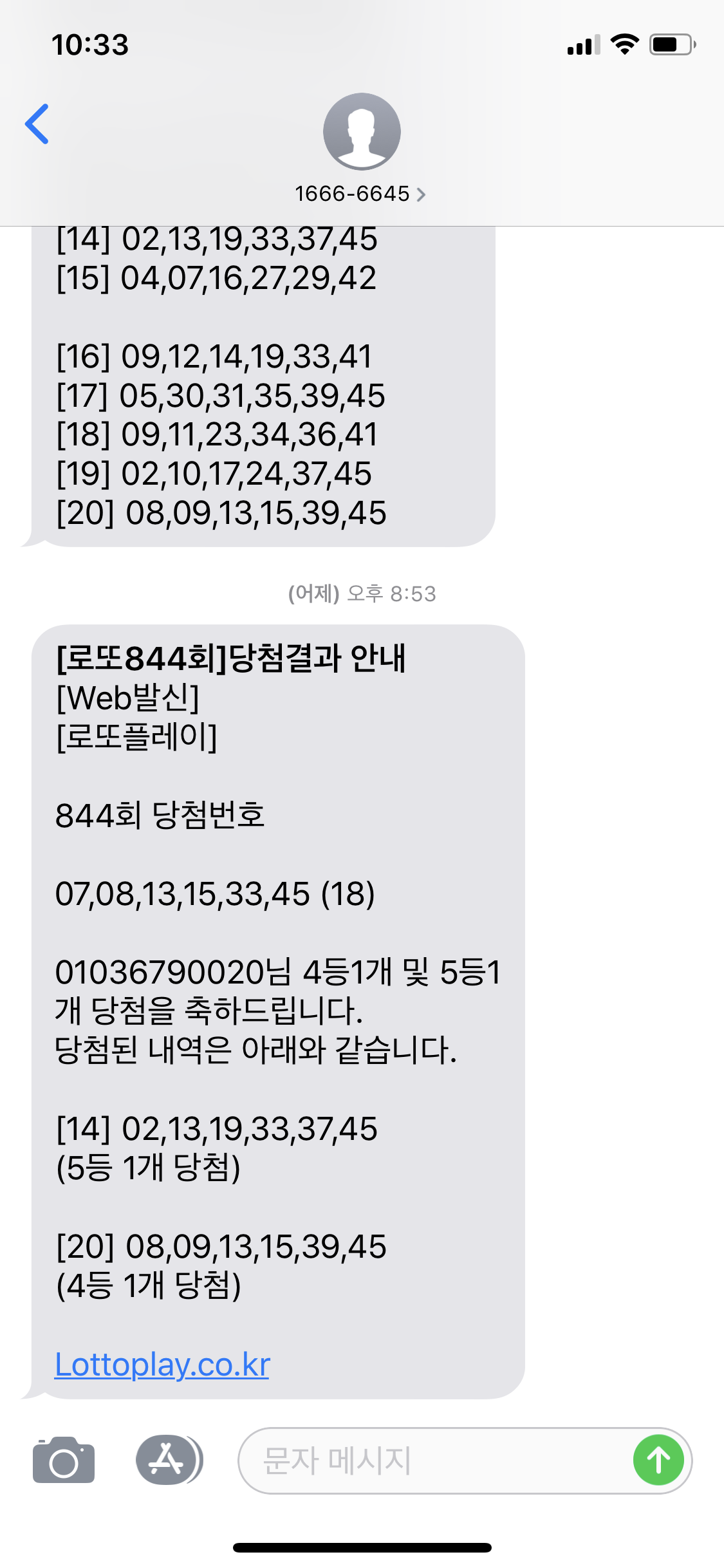Open contact details for 1666-6645
Viewport: 724px width, 1568px height.
[x=360, y=193]
